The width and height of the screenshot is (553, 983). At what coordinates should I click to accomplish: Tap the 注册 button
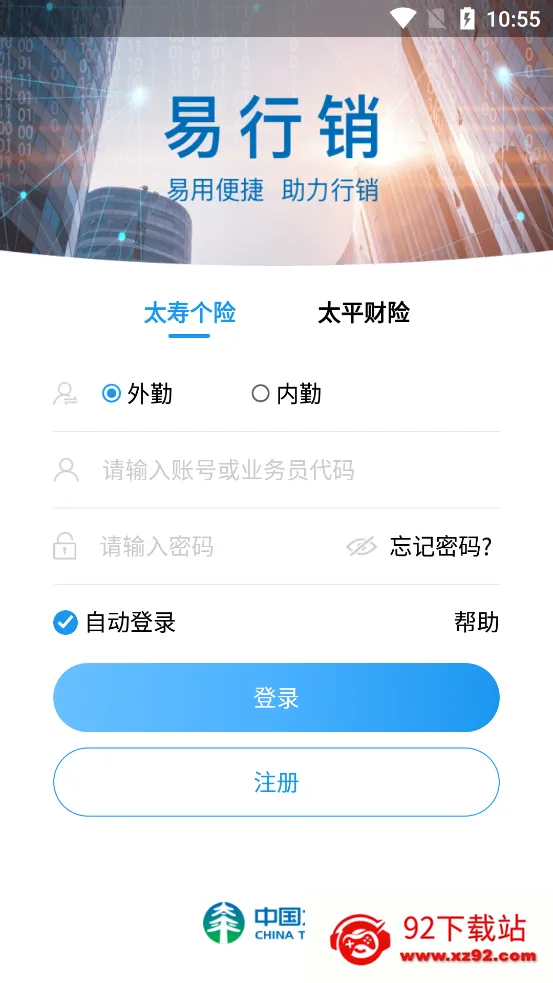click(276, 782)
